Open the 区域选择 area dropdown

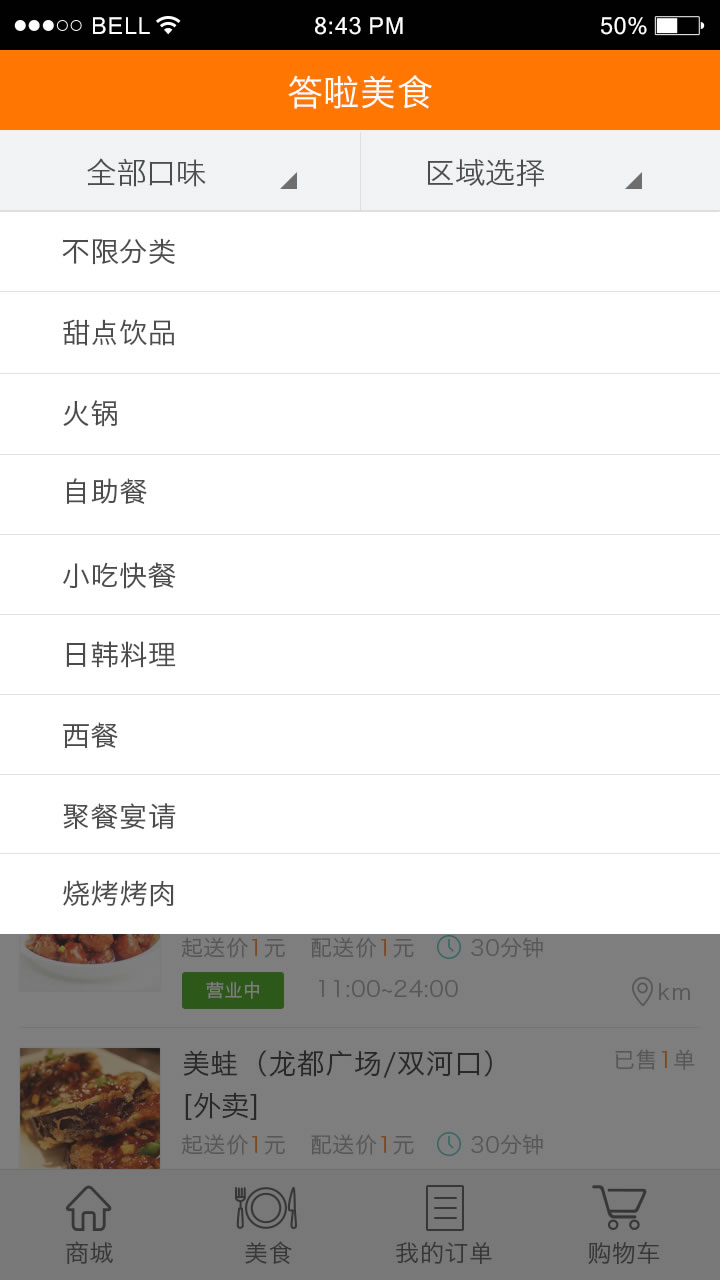click(x=540, y=172)
